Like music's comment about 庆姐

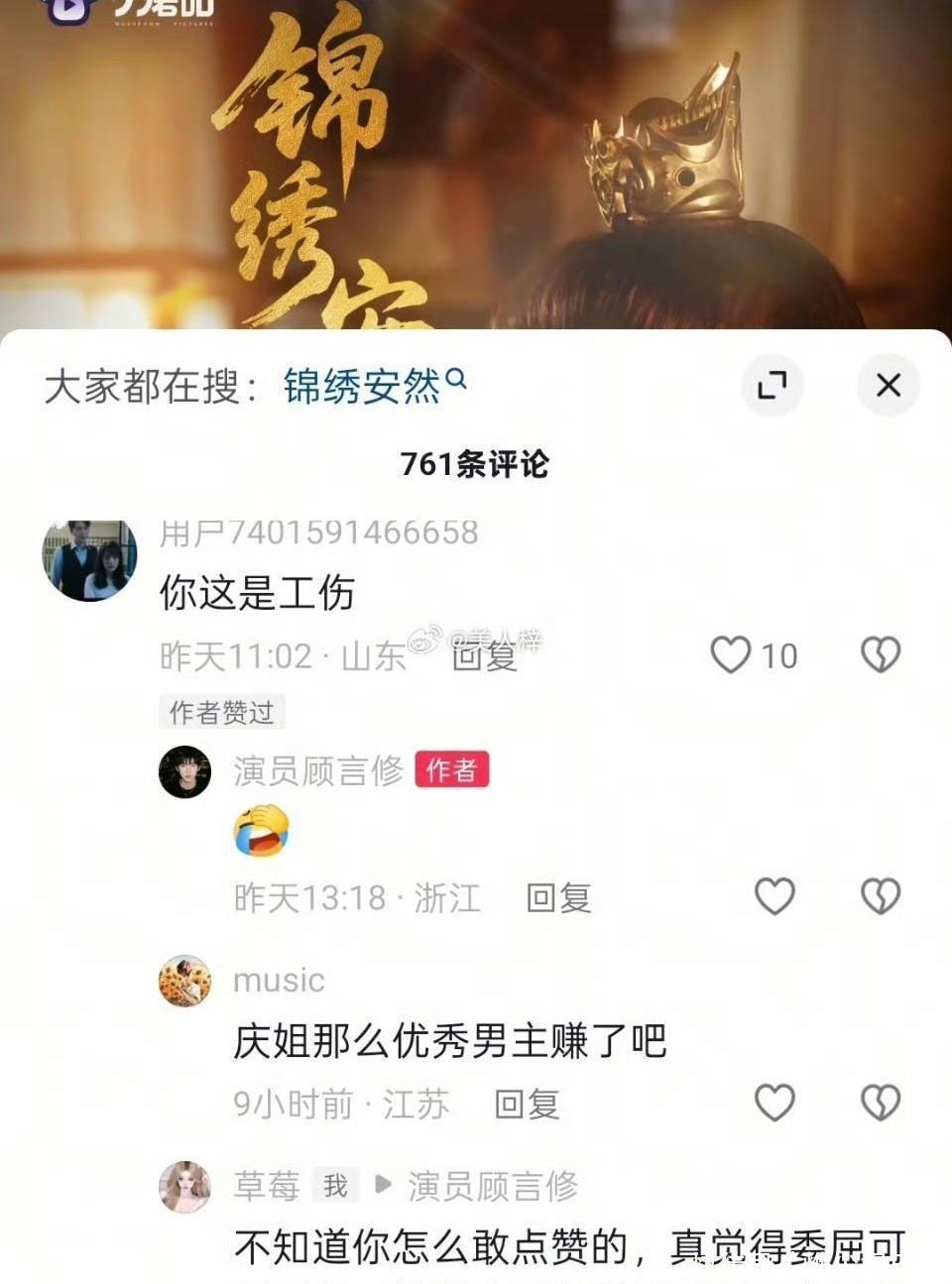774,1103
